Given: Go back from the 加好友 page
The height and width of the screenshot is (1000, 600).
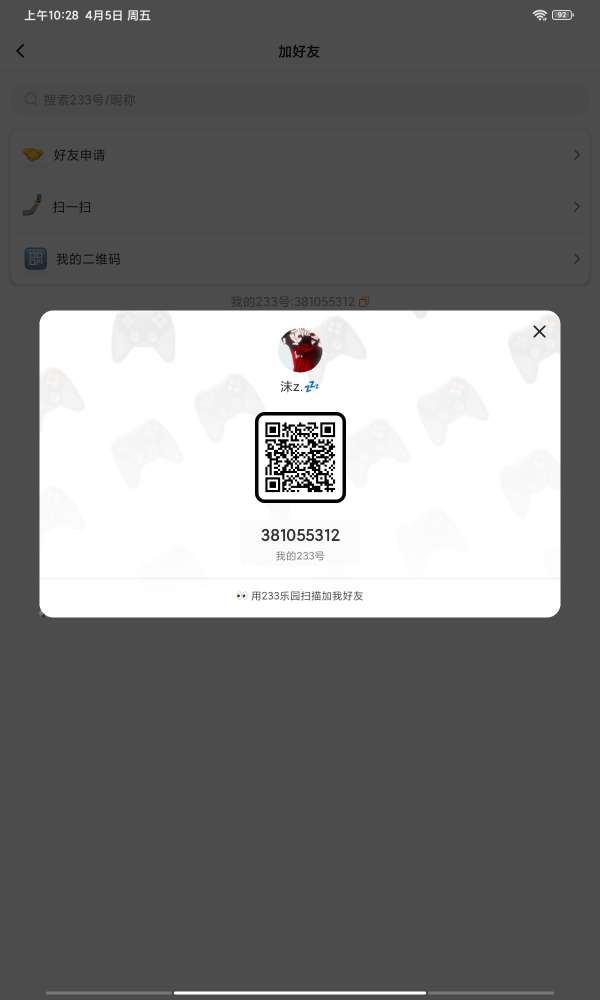Looking at the screenshot, I should [20, 51].
